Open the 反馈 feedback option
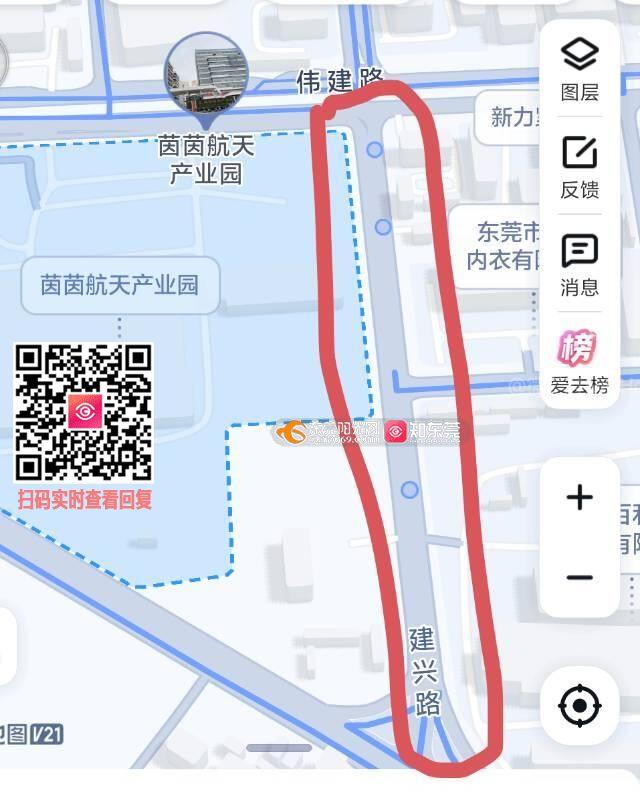This screenshot has width=640, height=800. pos(579,166)
